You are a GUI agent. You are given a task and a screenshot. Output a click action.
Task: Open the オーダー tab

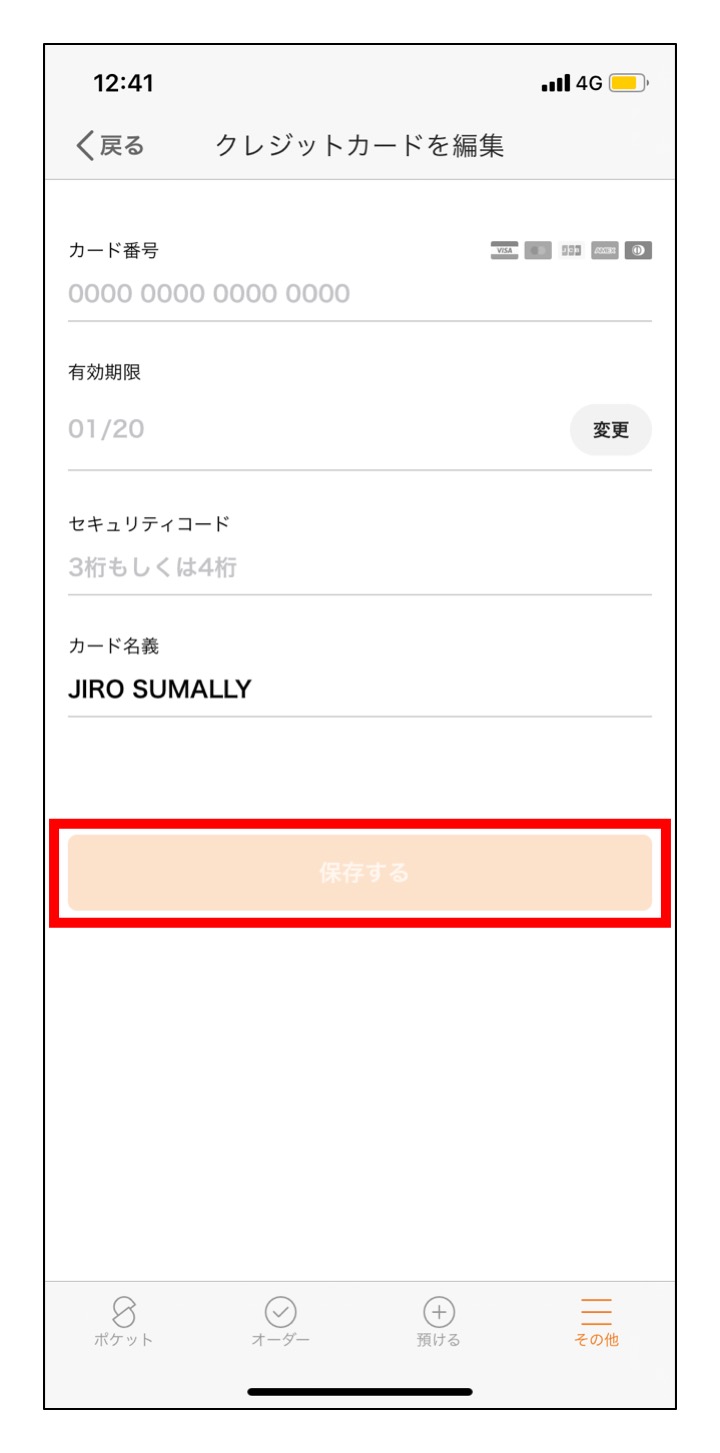pyautogui.click(x=281, y=1321)
